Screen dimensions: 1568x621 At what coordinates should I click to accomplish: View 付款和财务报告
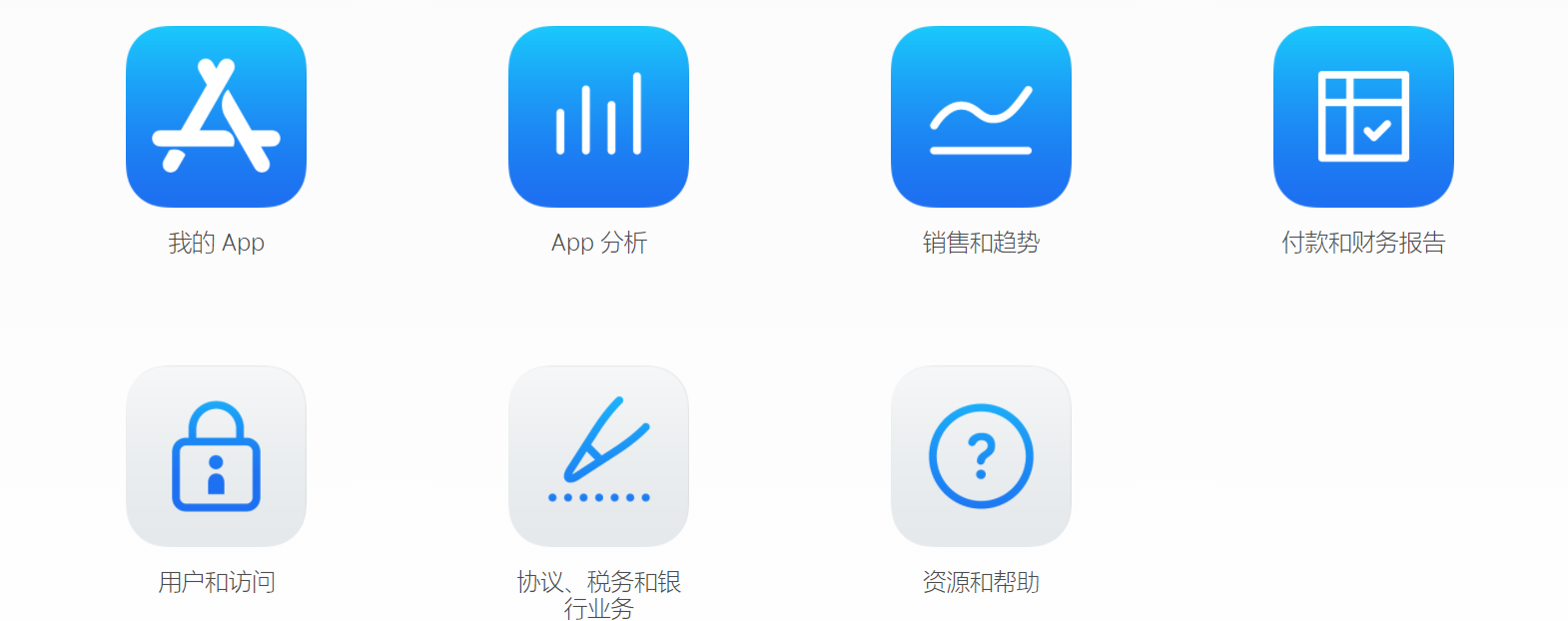(1363, 117)
